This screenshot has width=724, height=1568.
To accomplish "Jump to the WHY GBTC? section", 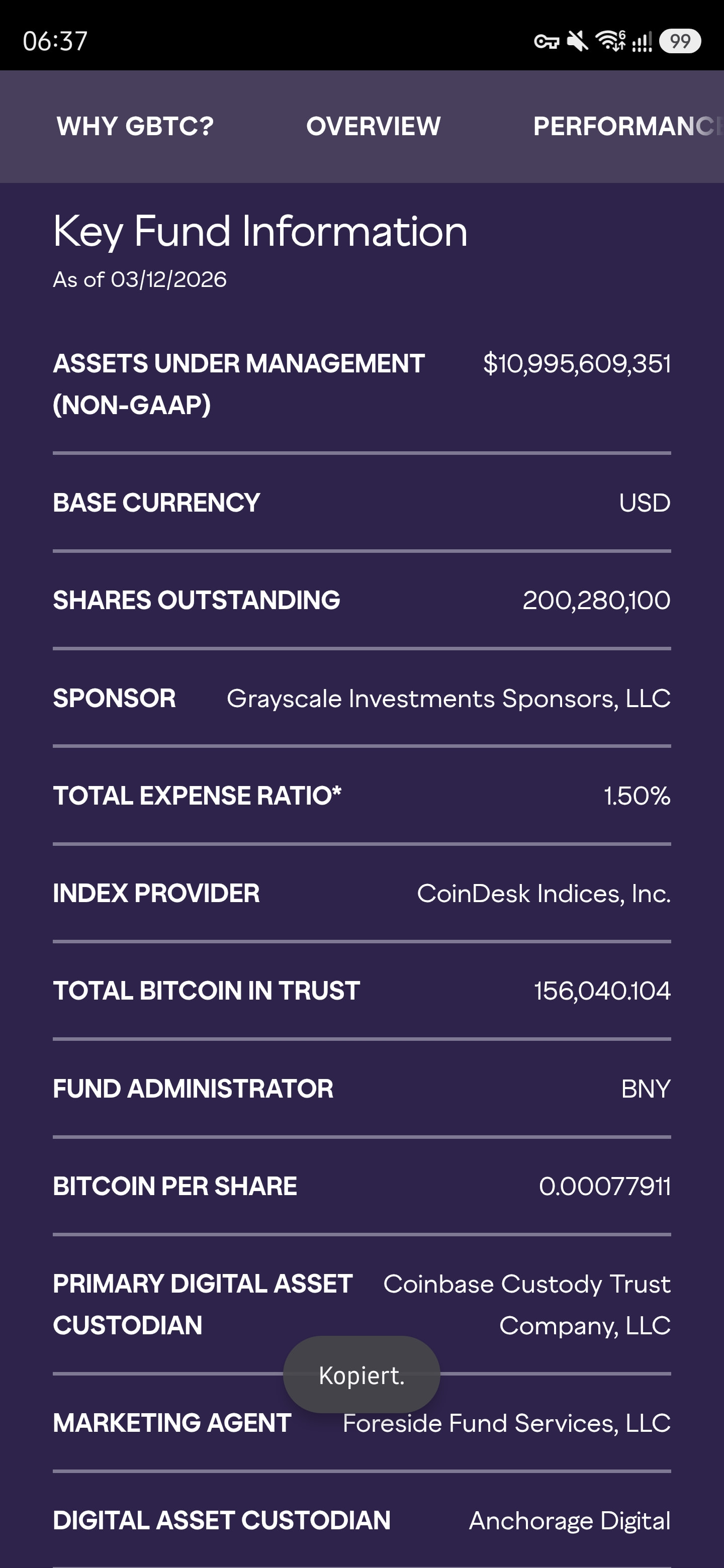I will [135, 127].
